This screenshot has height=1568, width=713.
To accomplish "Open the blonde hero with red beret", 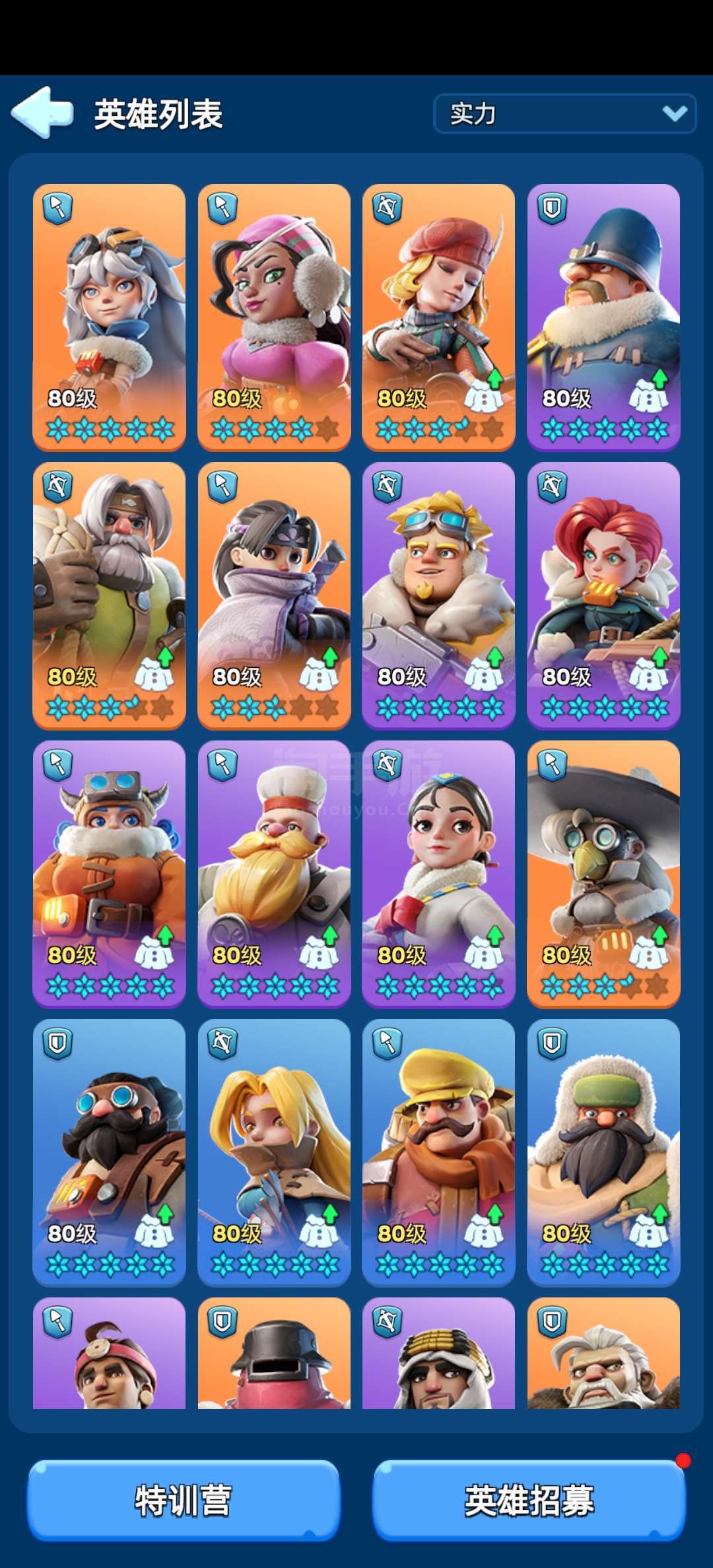I will click(x=438, y=317).
